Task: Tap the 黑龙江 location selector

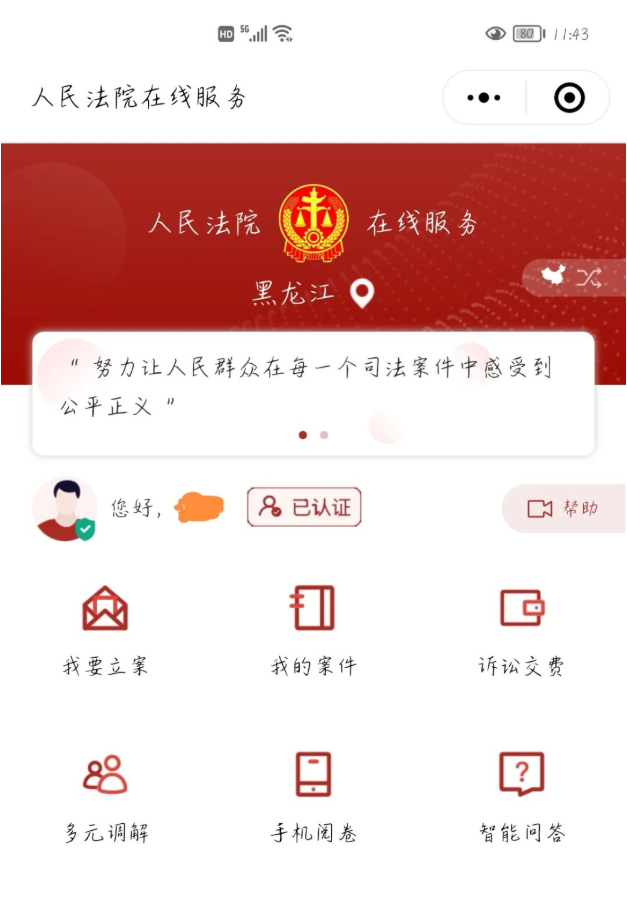Action: [x=312, y=293]
